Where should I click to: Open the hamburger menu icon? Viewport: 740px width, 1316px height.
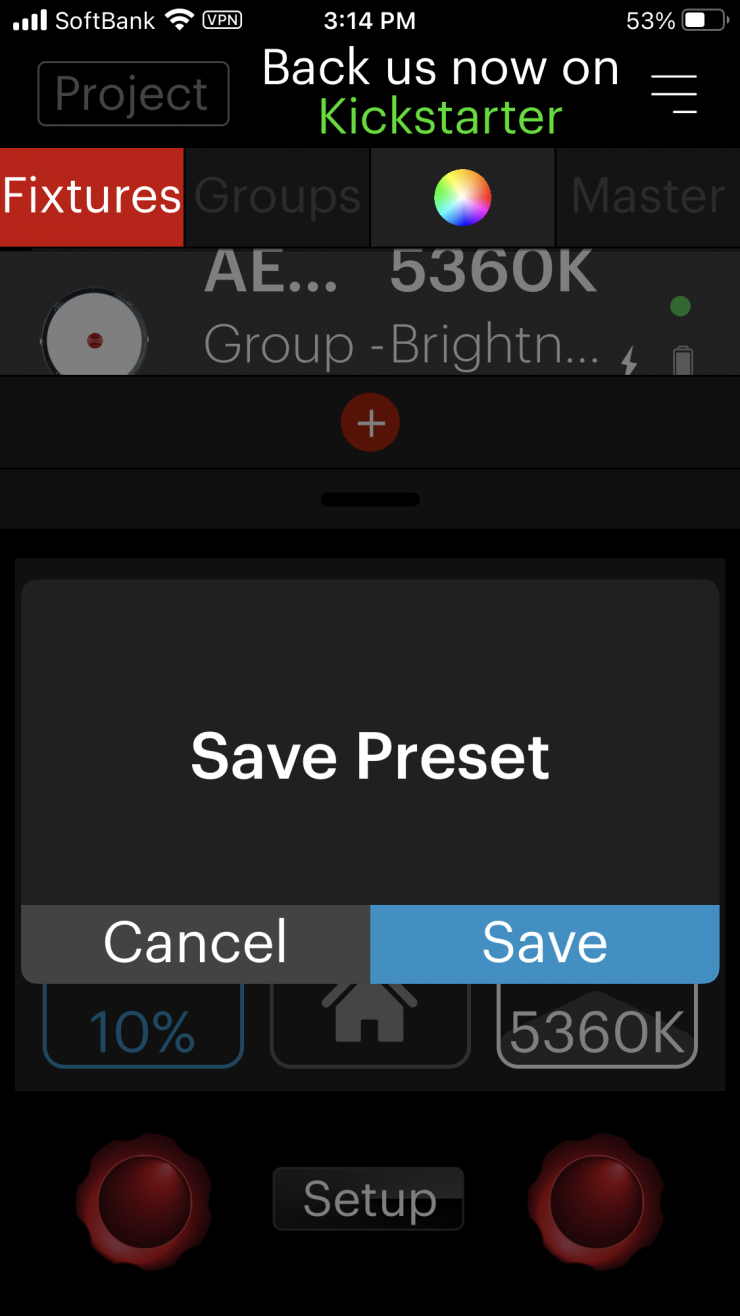click(x=674, y=93)
